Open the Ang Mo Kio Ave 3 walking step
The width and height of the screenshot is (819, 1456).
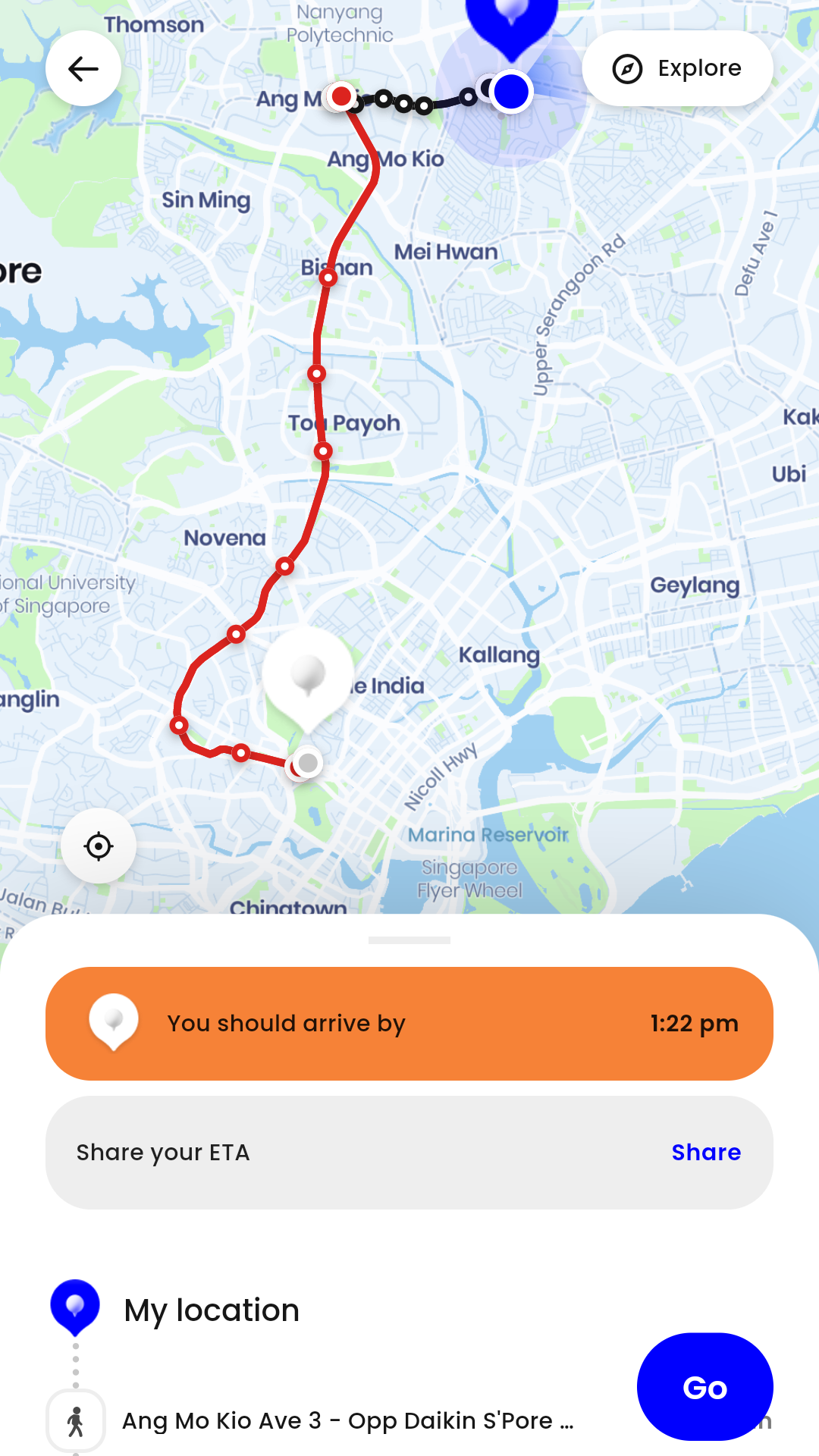tap(347, 1420)
